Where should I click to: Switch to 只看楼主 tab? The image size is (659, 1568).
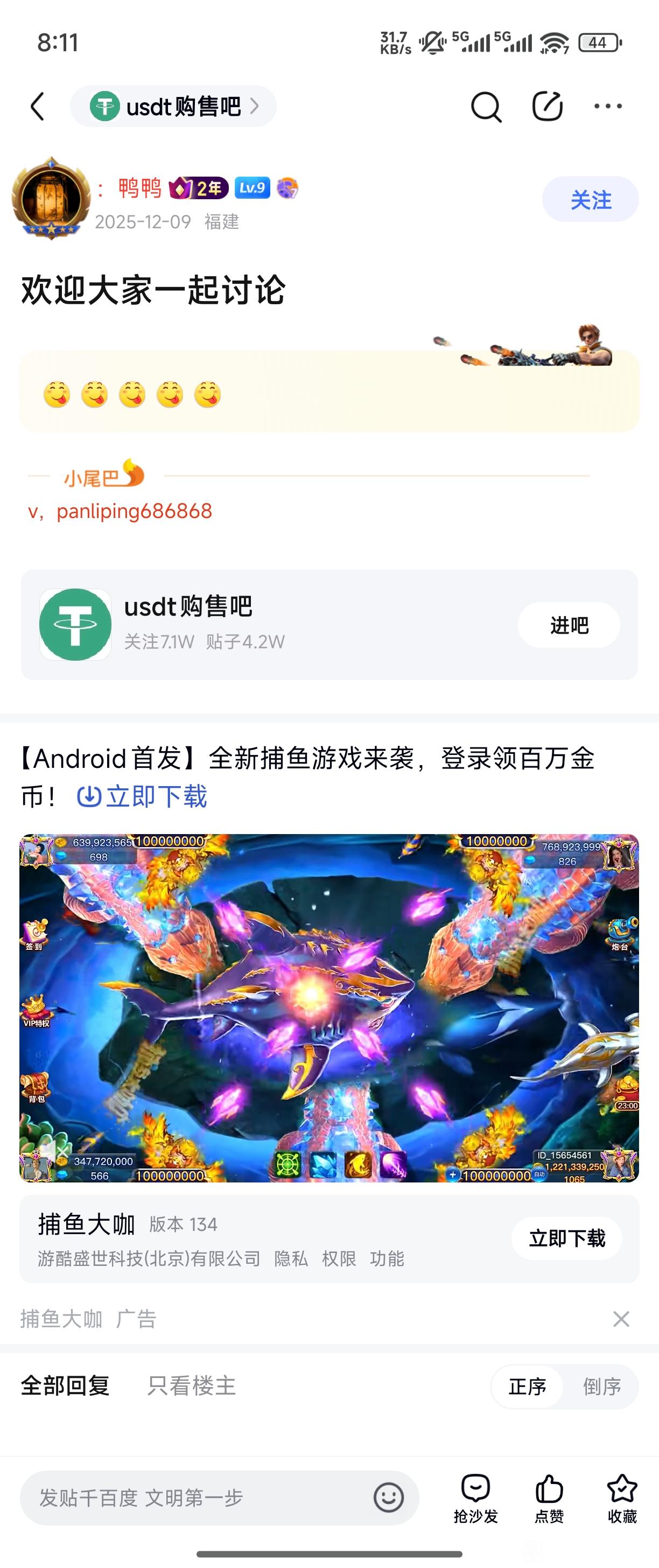(192, 1386)
